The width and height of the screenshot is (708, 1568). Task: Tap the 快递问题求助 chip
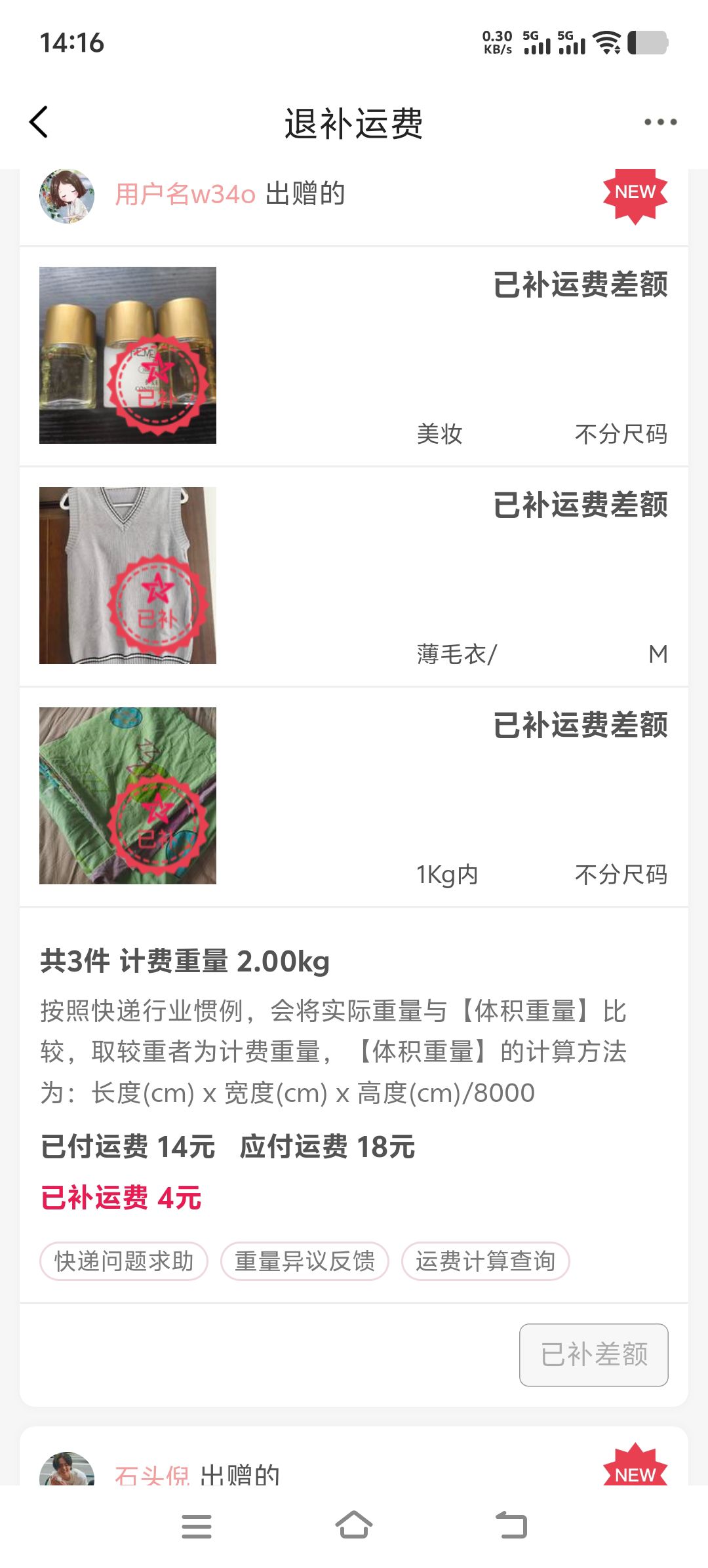tap(124, 1261)
